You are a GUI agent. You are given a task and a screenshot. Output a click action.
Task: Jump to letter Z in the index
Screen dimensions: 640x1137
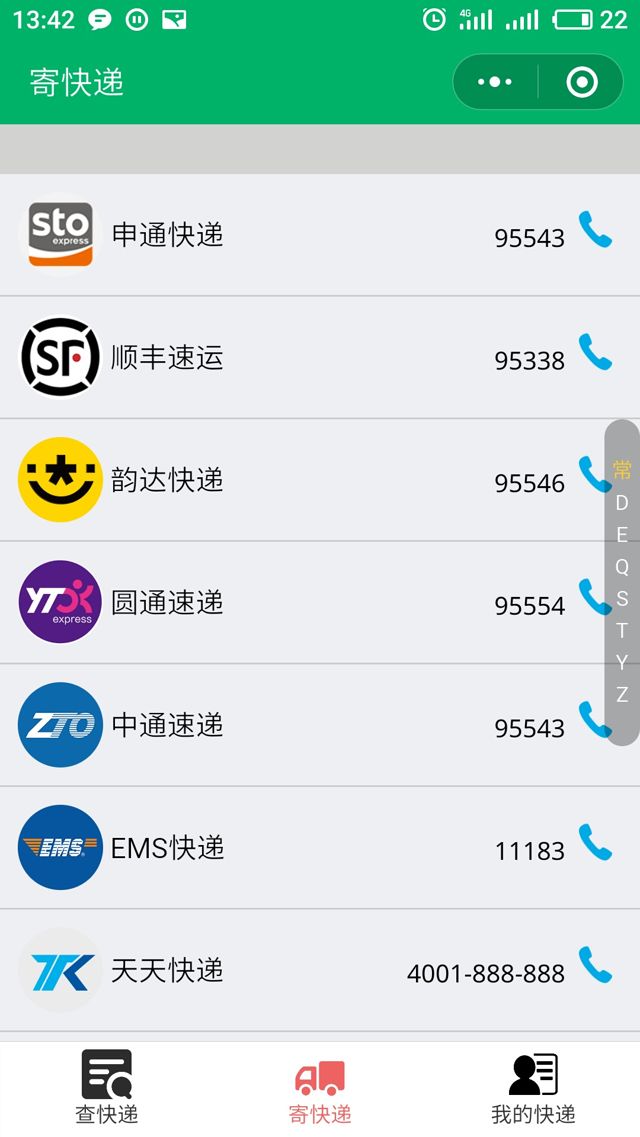pos(622,694)
